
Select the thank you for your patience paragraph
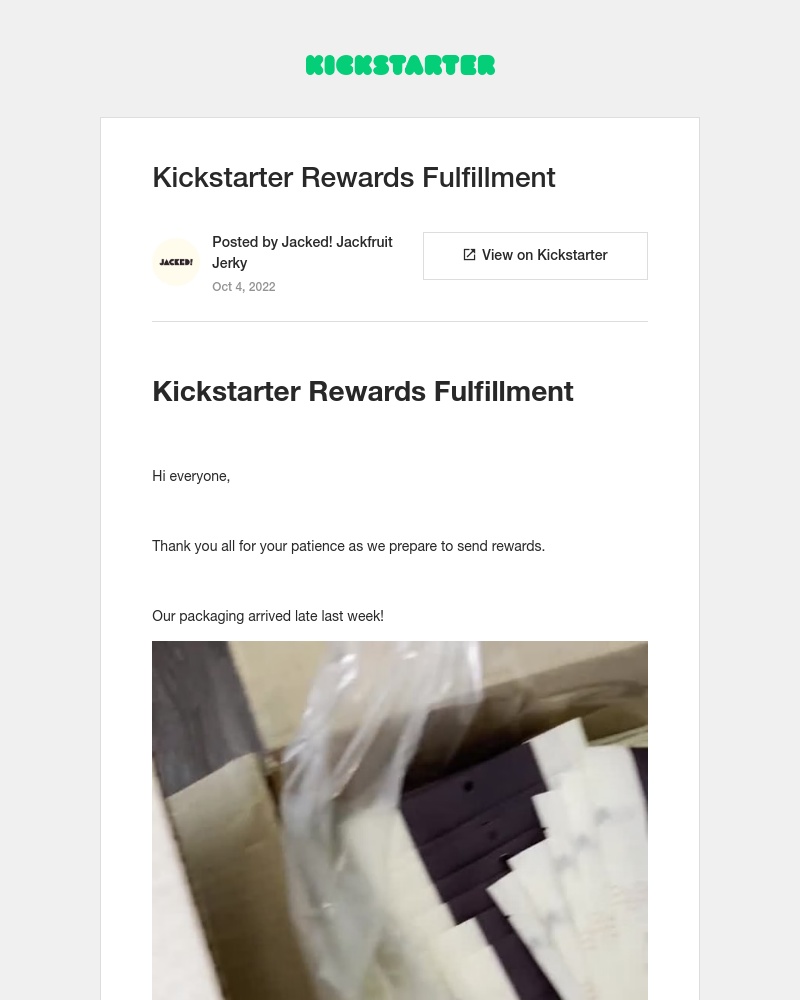[348, 546]
